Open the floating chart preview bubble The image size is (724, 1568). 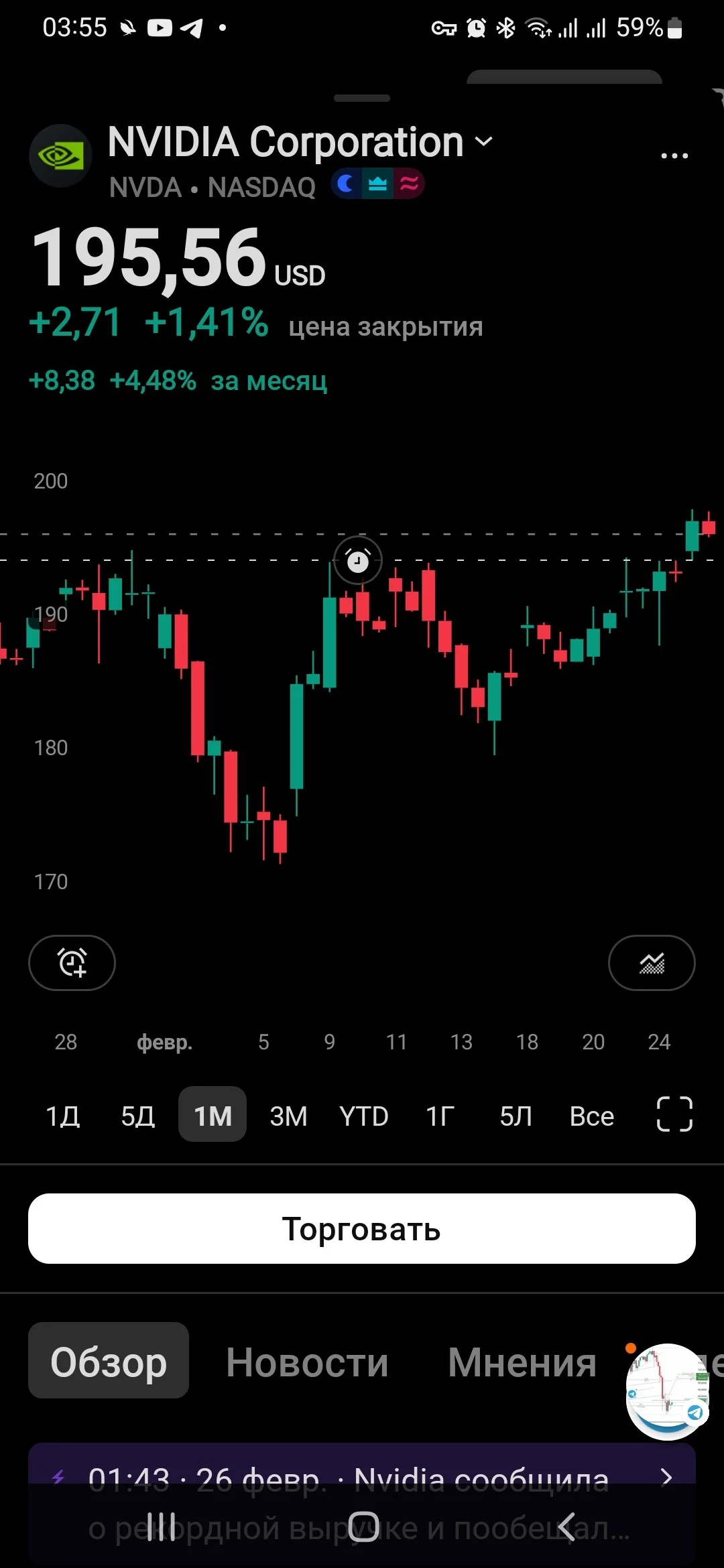[x=668, y=1391]
